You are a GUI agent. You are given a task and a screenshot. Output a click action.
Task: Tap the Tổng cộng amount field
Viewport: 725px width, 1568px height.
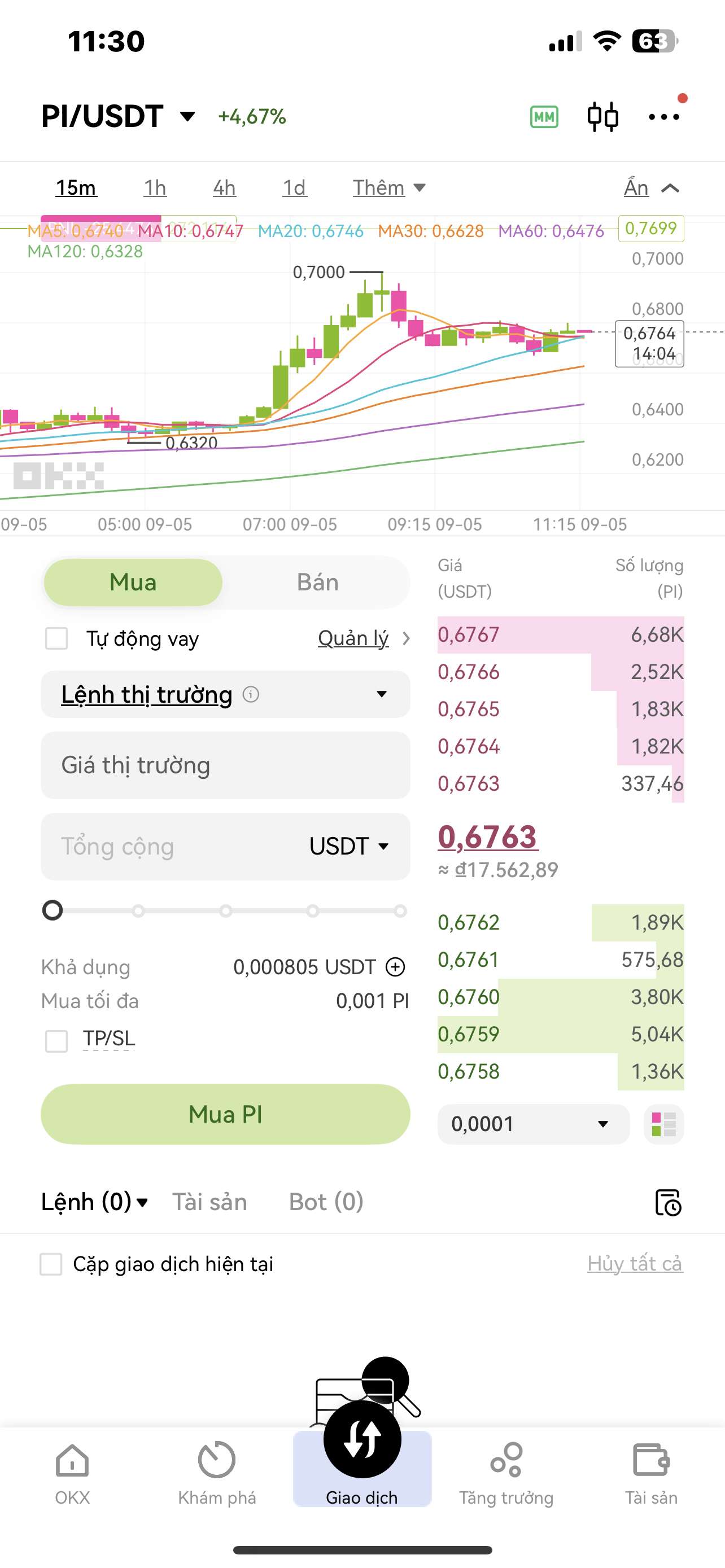pyautogui.click(x=171, y=846)
